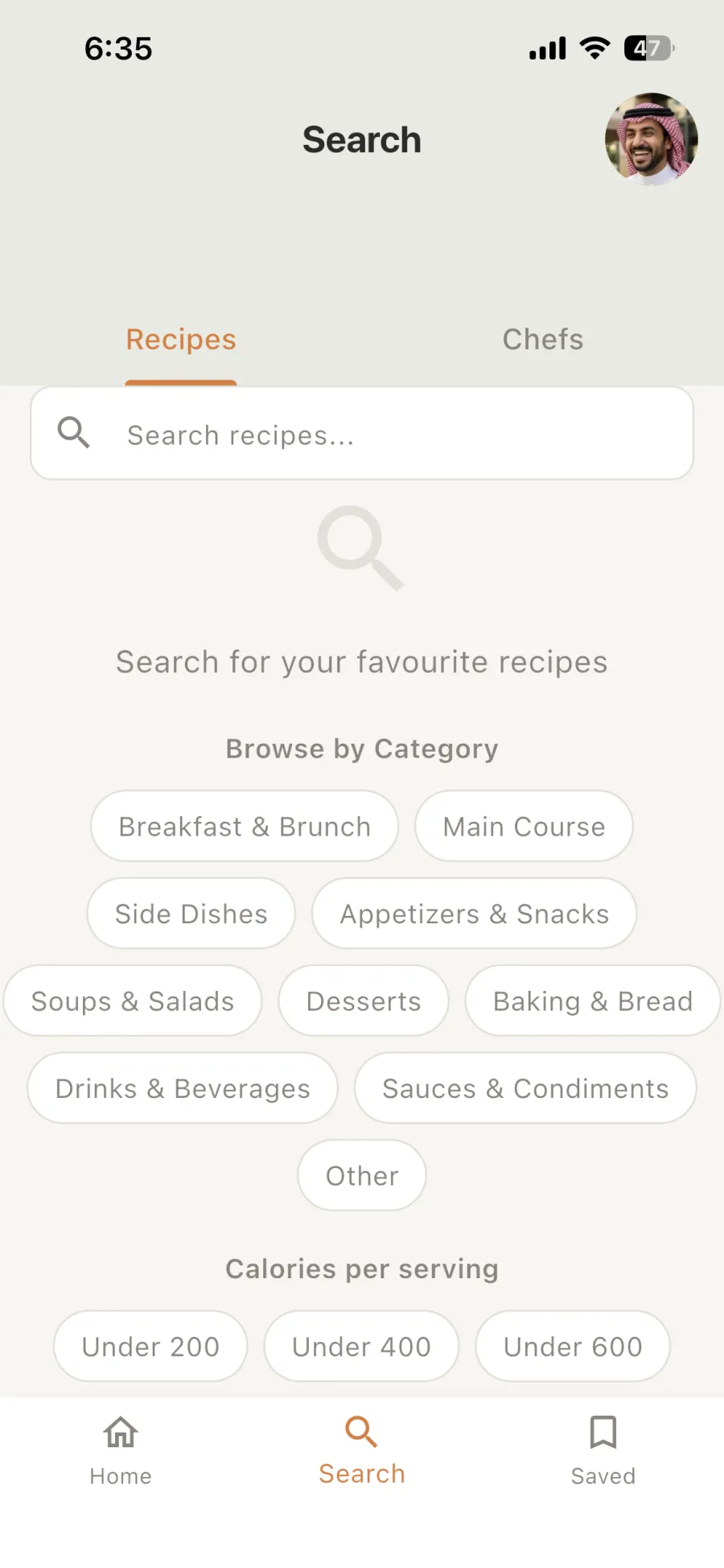Tap the Desserts chip

click(x=364, y=1001)
